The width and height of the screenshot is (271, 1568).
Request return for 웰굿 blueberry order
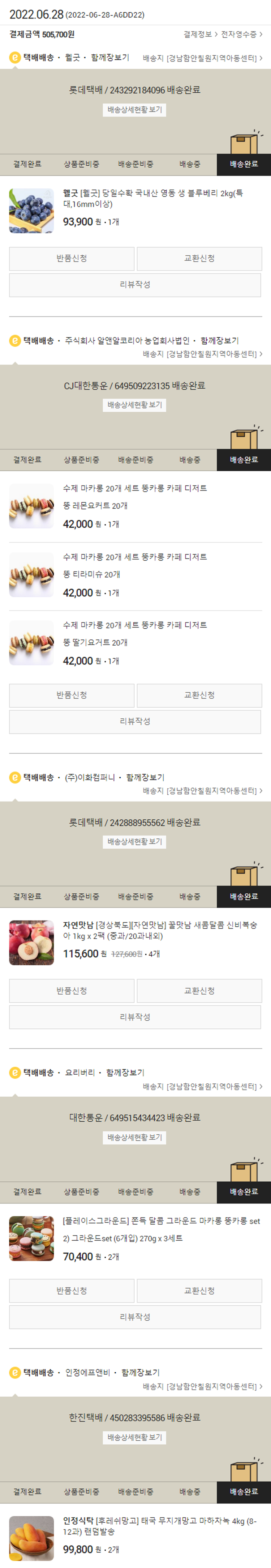[72, 259]
